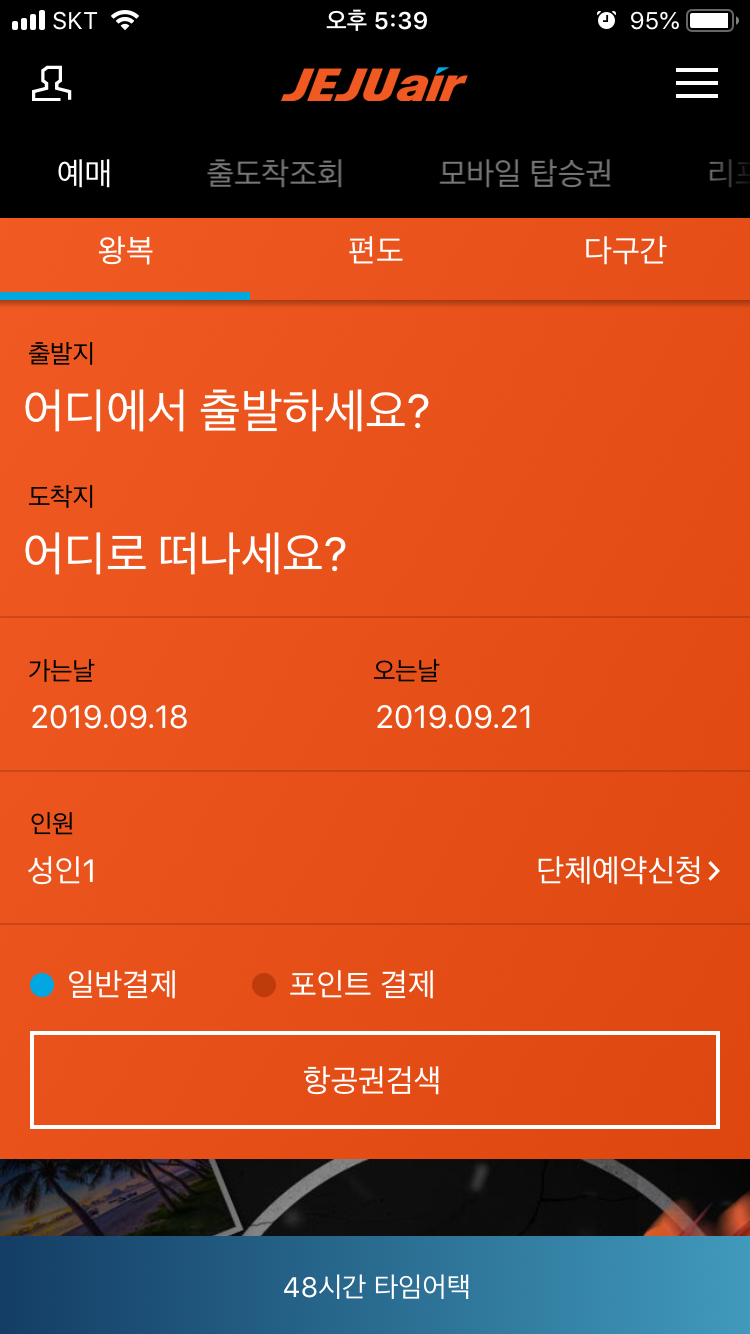This screenshot has width=750, height=1334.
Task: Select the 예매 tab
Action: click(x=84, y=173)
